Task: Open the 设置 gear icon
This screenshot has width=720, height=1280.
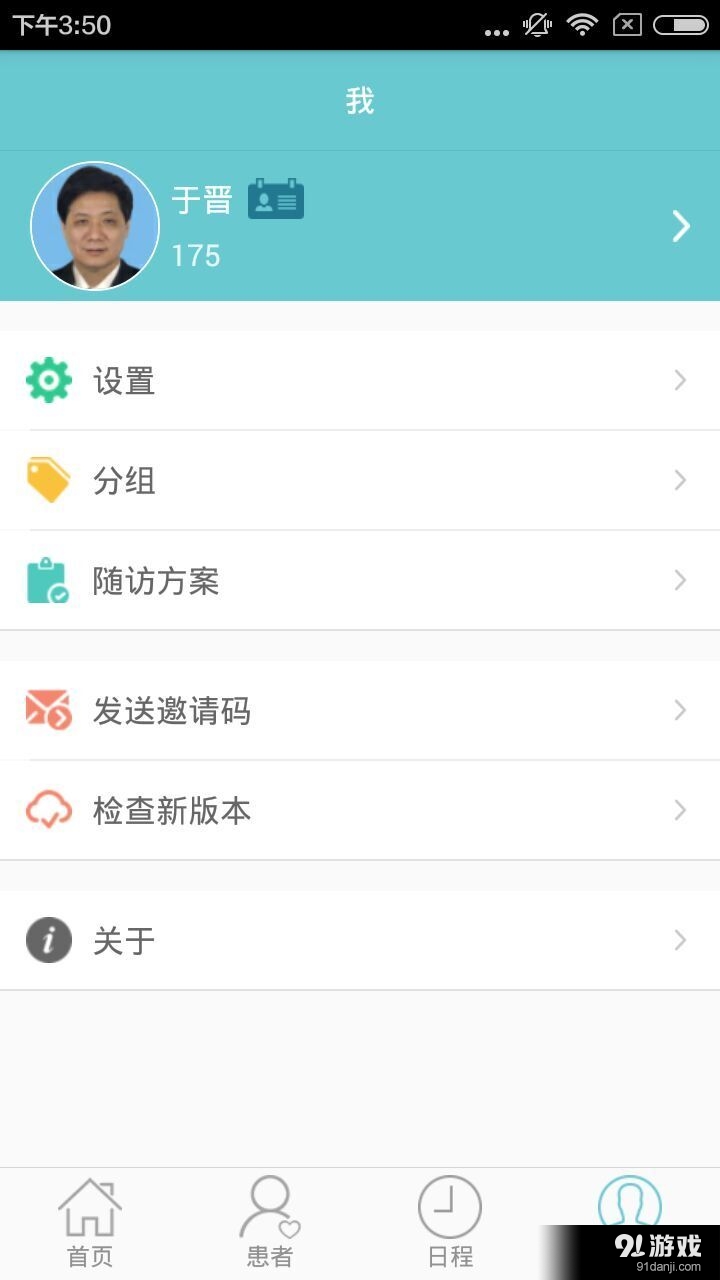Action: tap(48, 380)
